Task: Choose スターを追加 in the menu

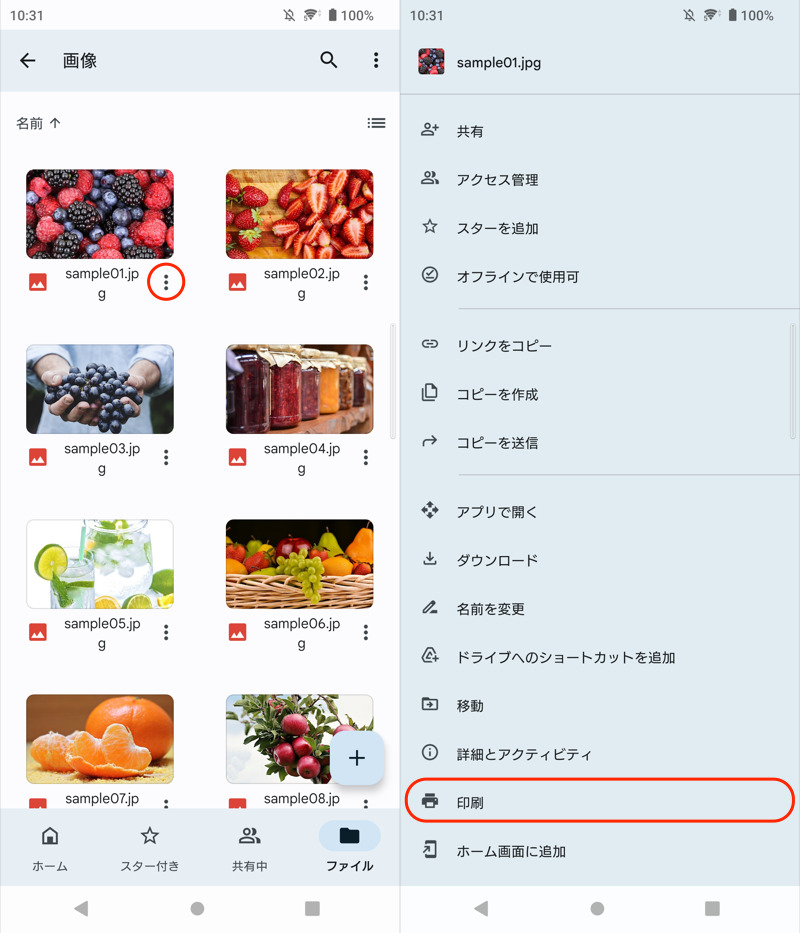Action: (497, 228)
